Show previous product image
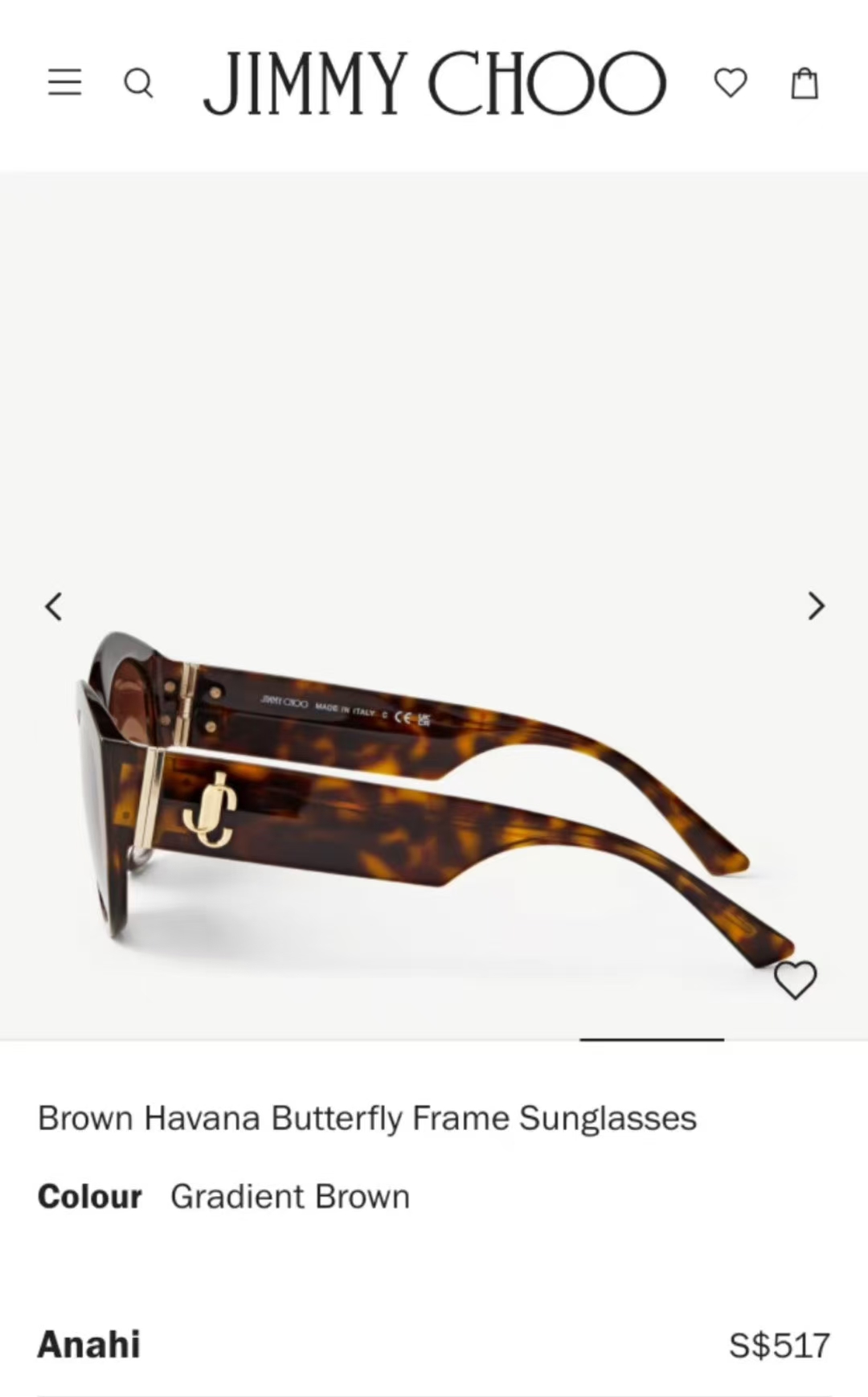 53,606
